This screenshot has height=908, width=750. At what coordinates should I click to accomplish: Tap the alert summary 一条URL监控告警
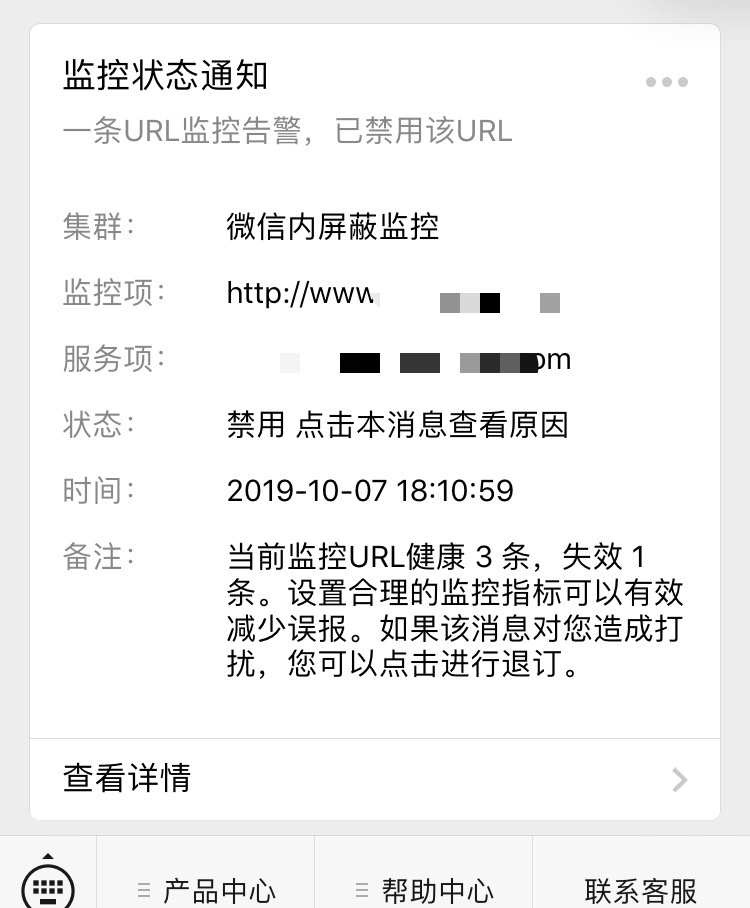(285, 130)
